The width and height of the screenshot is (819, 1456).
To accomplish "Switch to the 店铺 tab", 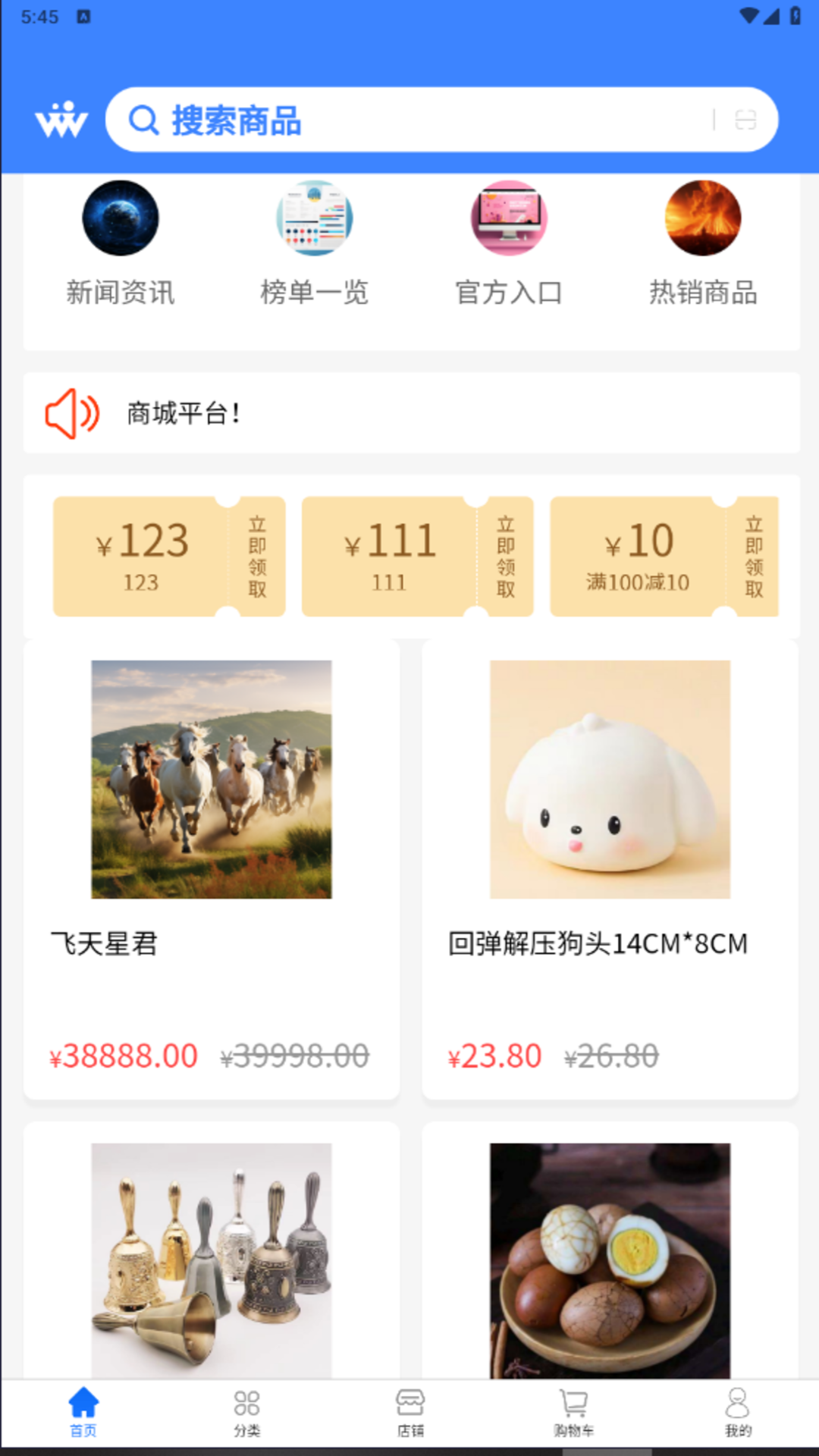I will click(x=410, y=1413).
